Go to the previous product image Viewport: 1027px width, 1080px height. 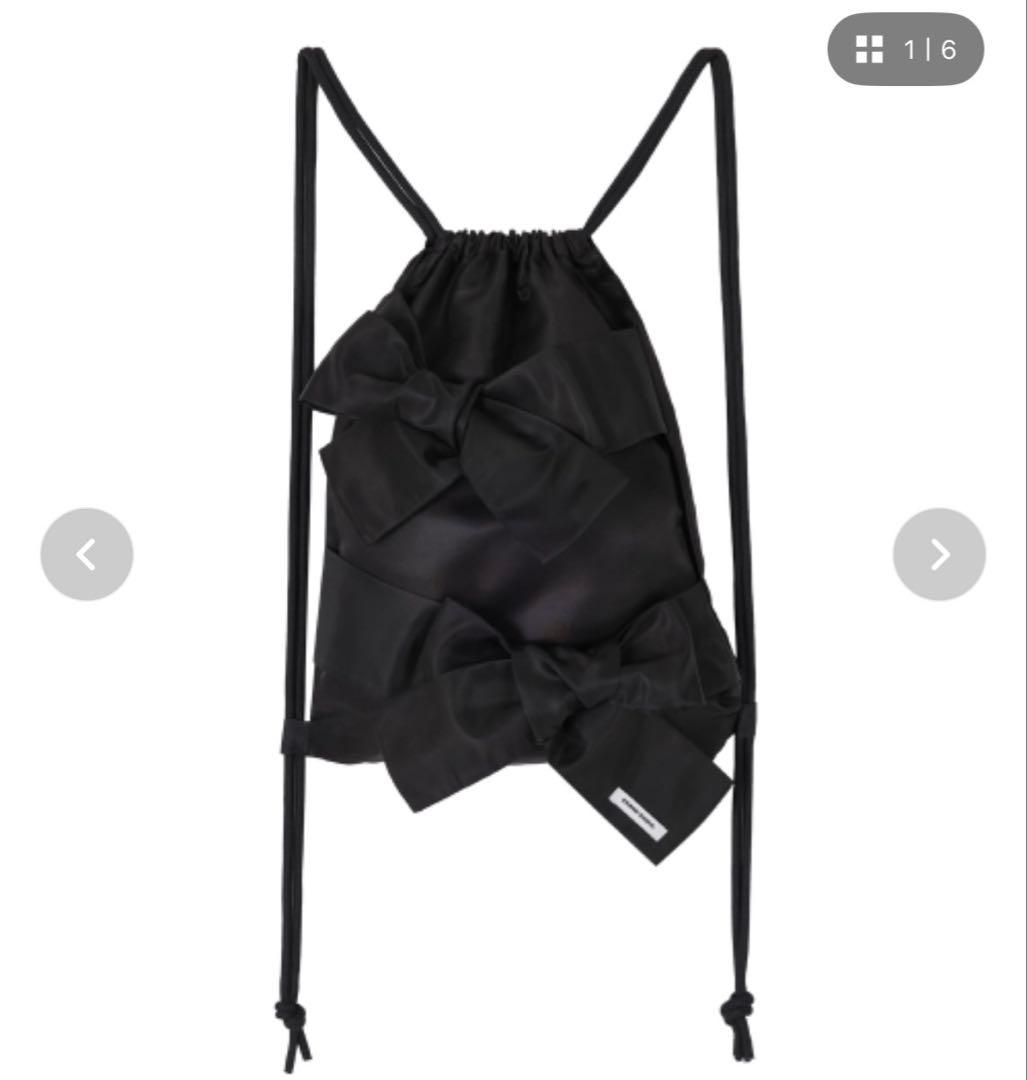[x=87, y=554]
